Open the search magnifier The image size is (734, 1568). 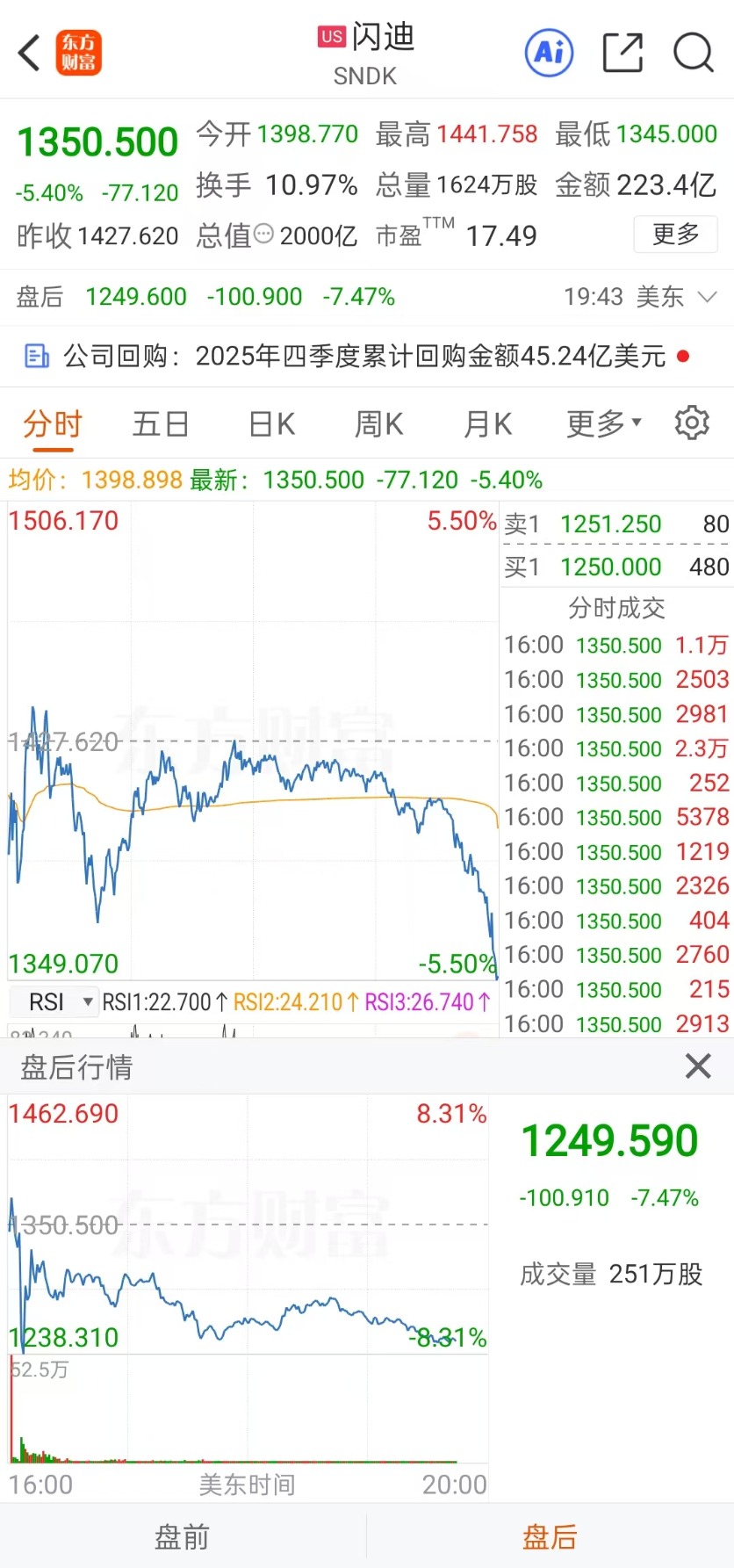point(694,53)
